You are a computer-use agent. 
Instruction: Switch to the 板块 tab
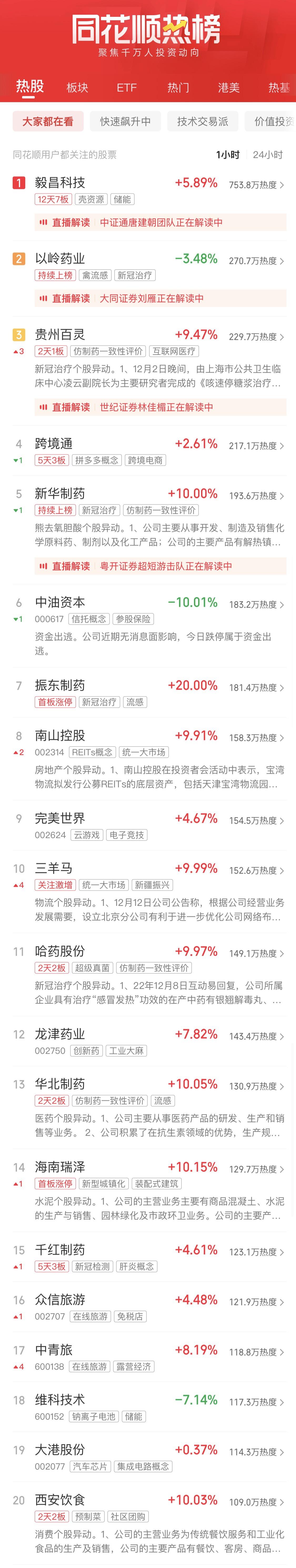click(77, 88)
